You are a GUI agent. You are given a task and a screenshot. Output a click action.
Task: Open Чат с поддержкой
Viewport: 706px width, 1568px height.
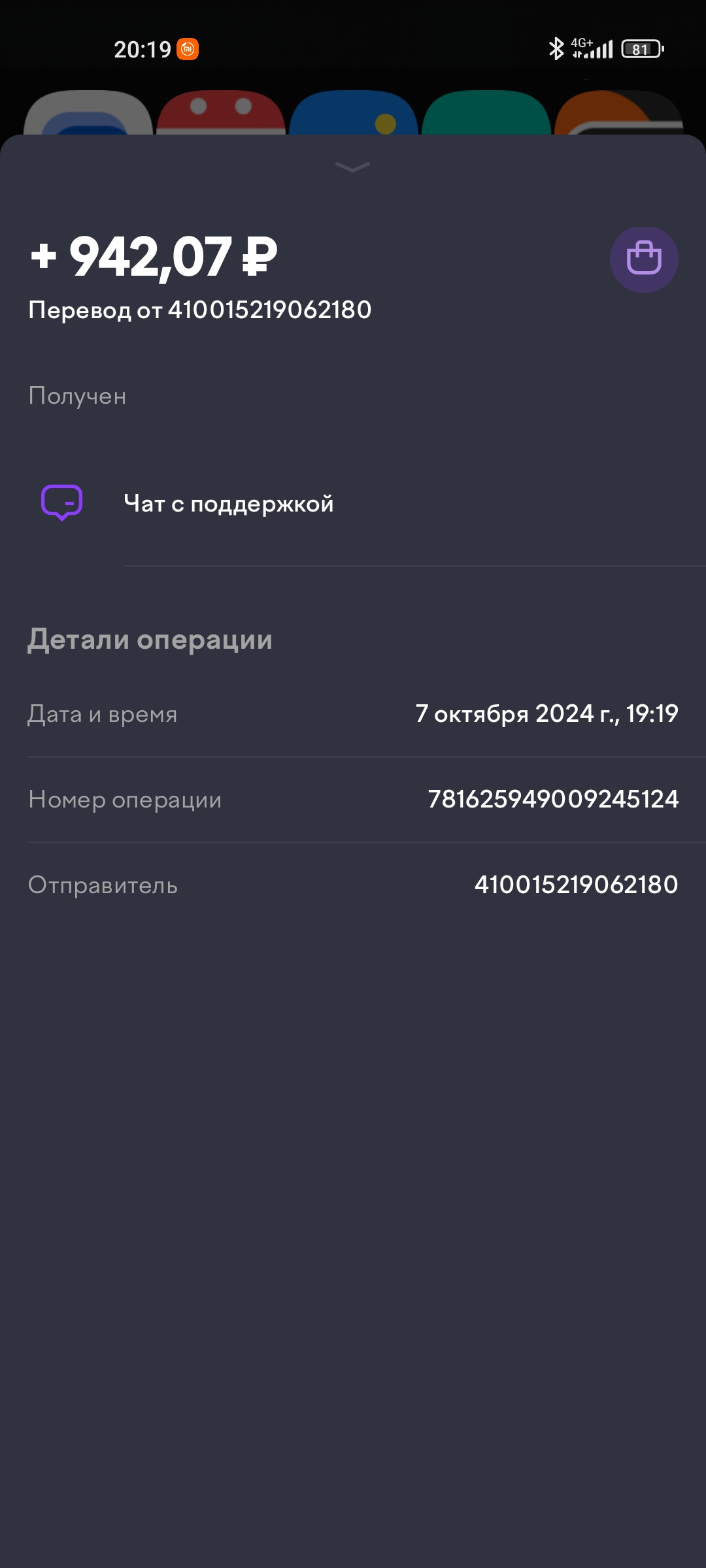(353, 504)
